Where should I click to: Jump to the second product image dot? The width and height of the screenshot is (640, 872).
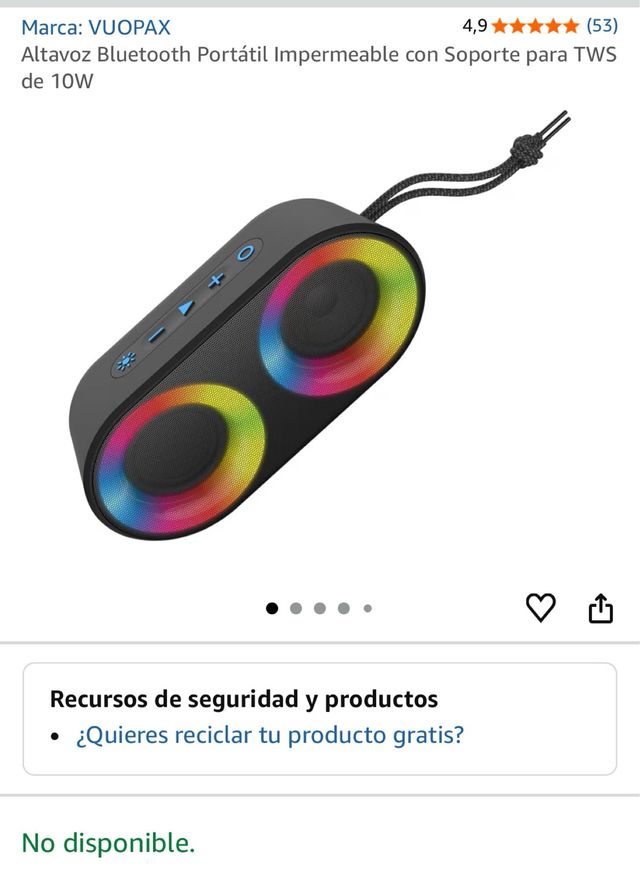pyautogui.click(x=296, y=608)
